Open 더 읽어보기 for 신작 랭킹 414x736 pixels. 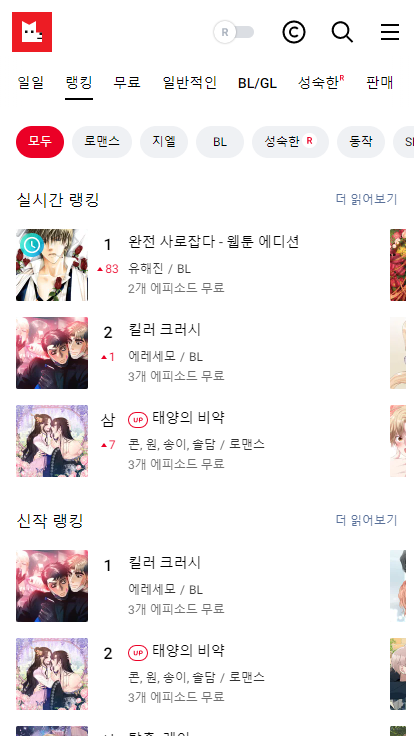(367, 520)
